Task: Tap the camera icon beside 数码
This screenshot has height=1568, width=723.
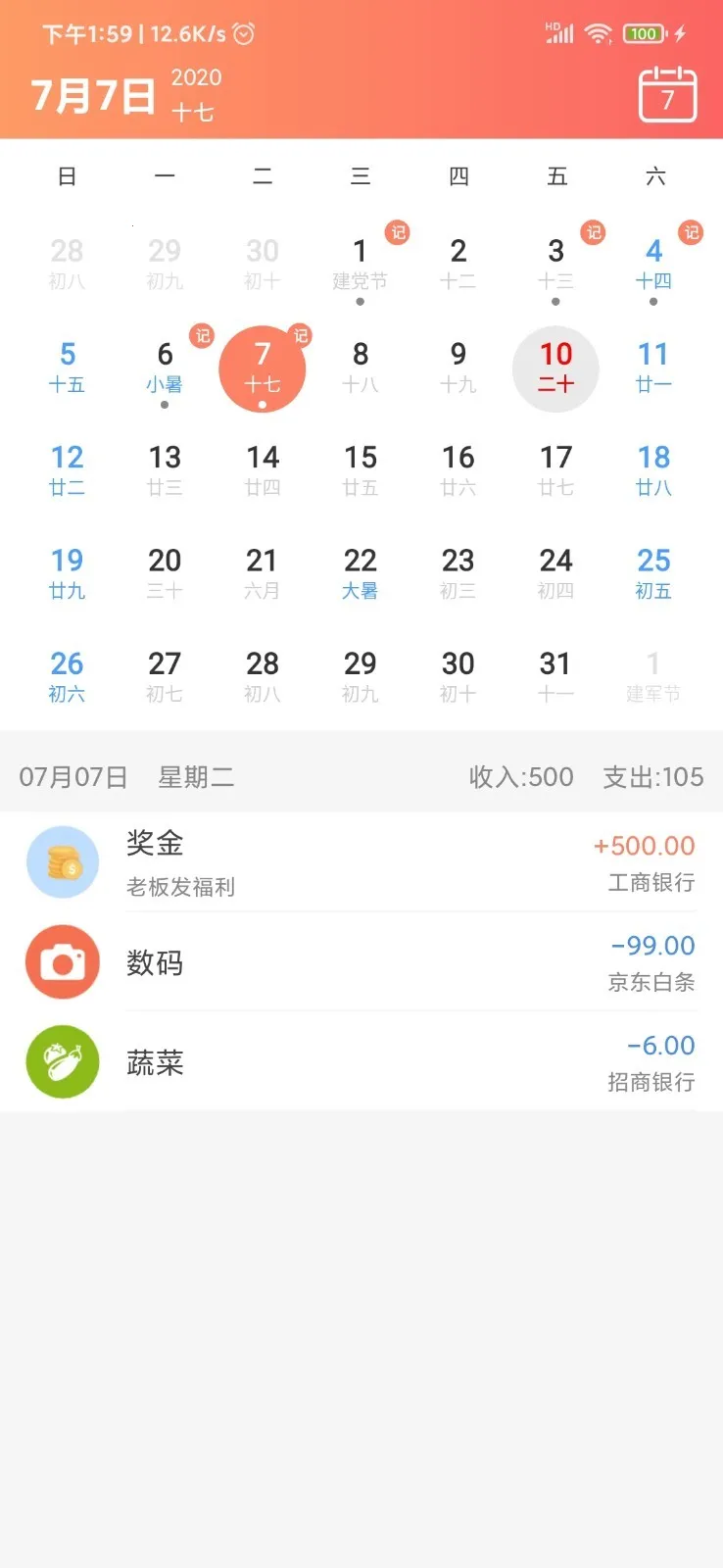Action: (x=63, y=962)
